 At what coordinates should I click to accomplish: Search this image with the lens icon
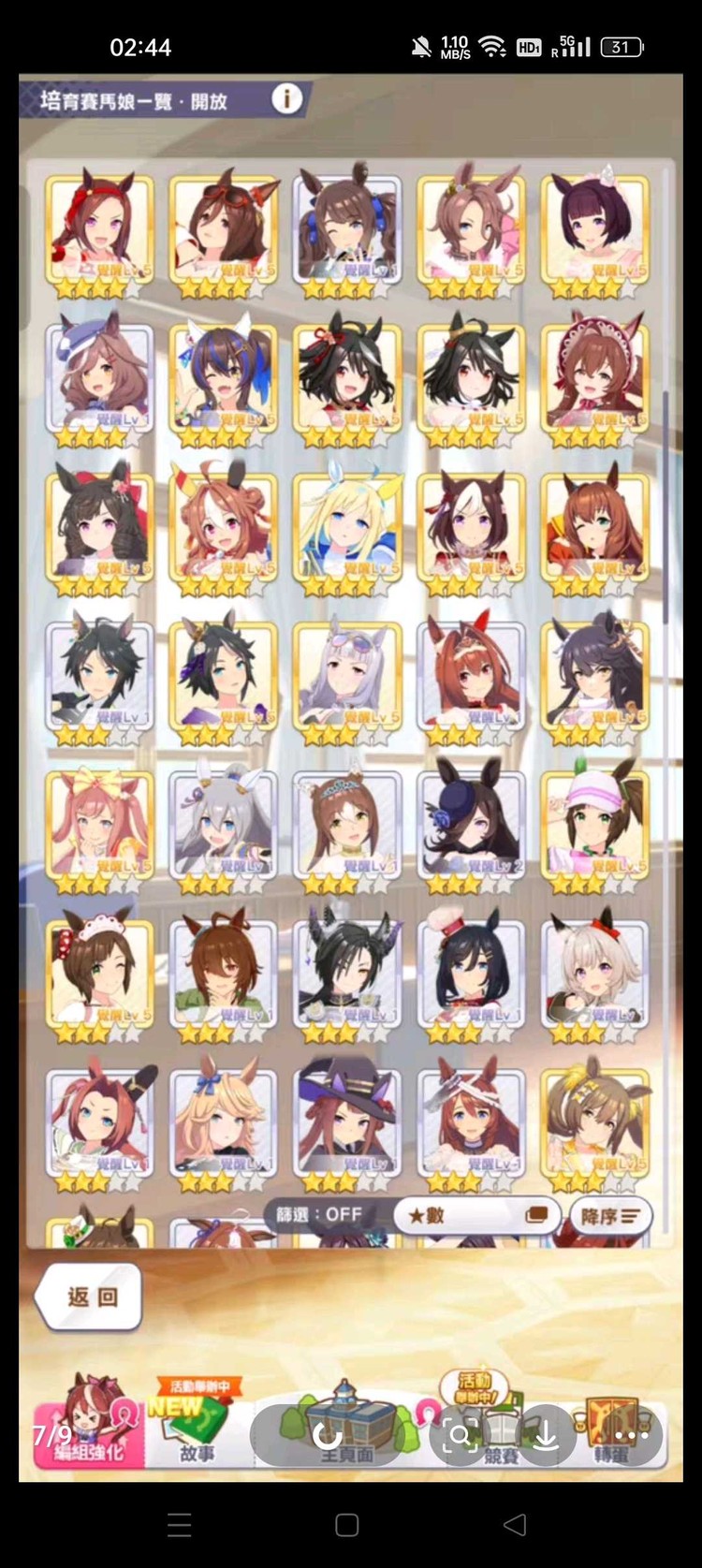(x=461, y=1435)
